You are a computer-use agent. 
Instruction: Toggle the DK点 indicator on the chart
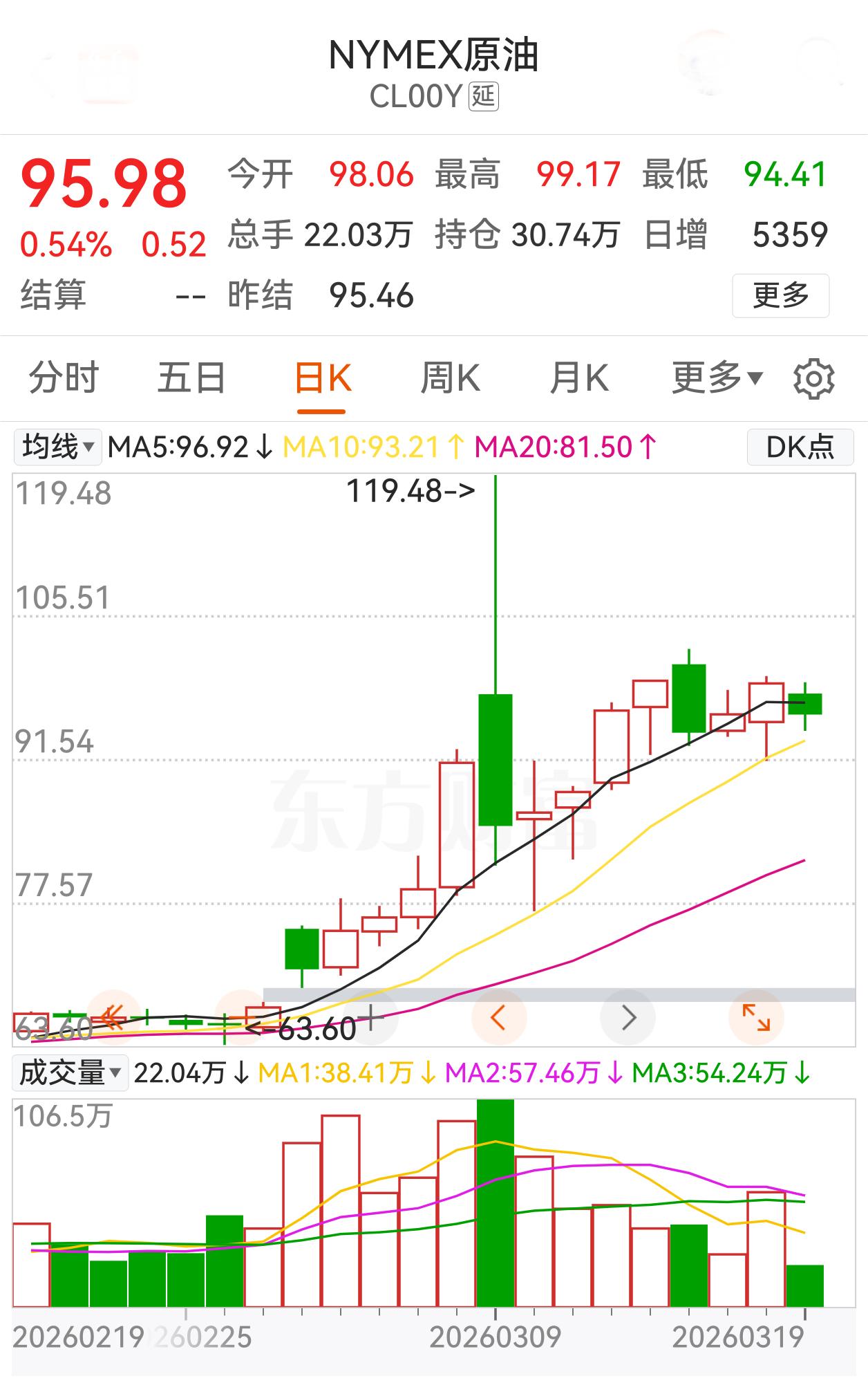[800, 447]
